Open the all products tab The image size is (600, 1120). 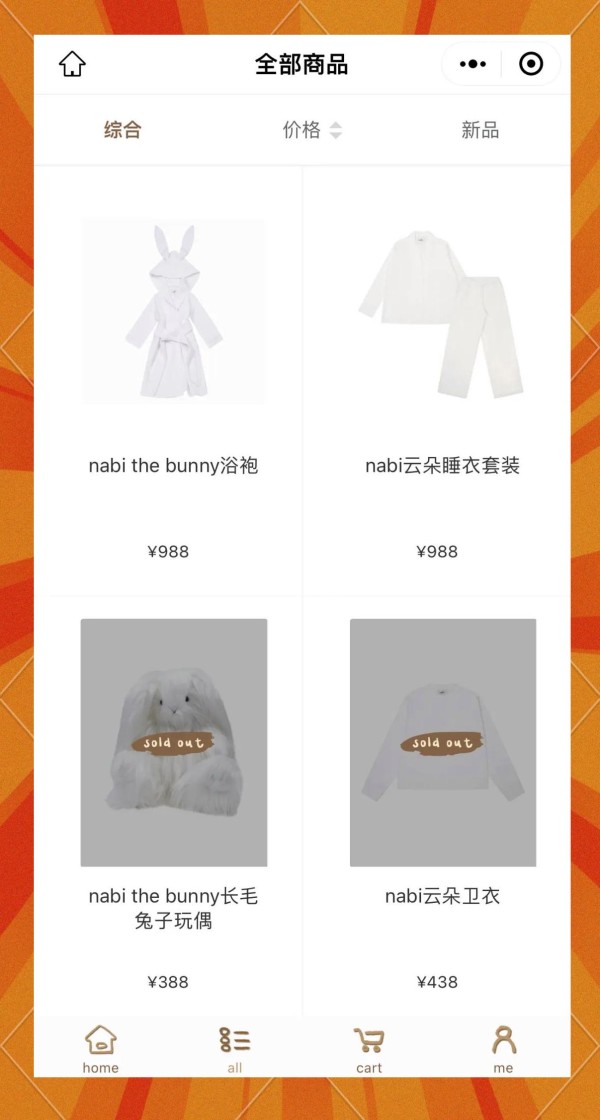[235, 1048]
